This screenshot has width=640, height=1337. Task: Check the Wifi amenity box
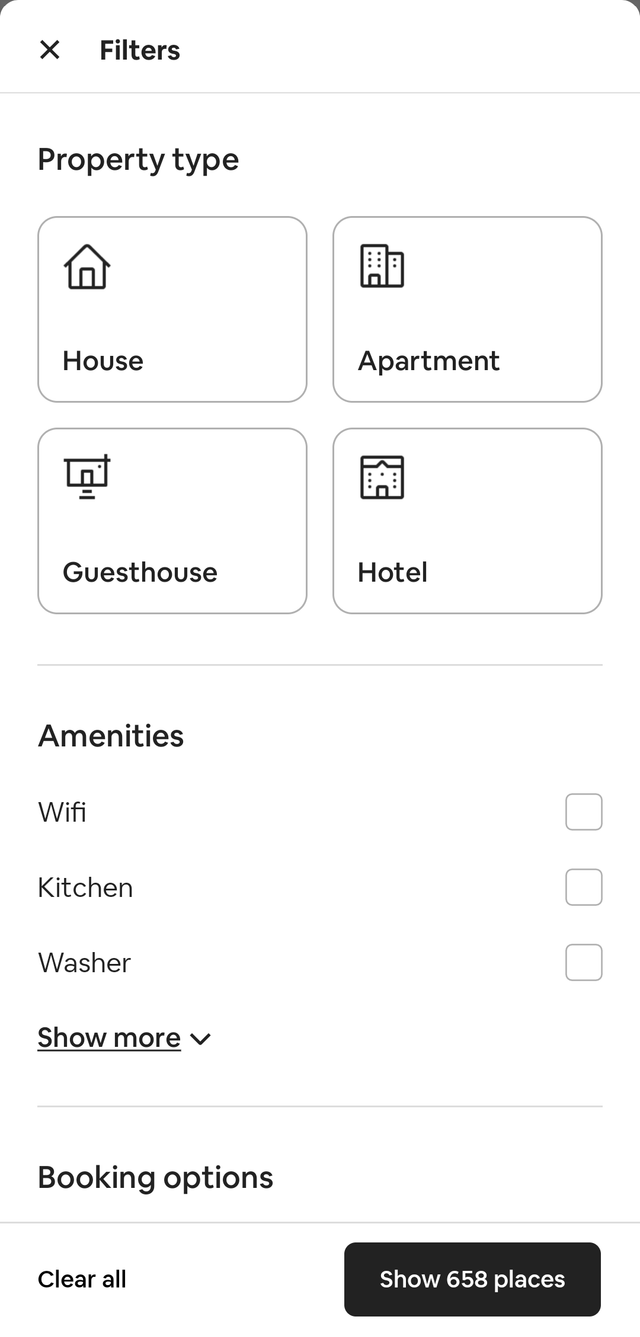(583, 812)
